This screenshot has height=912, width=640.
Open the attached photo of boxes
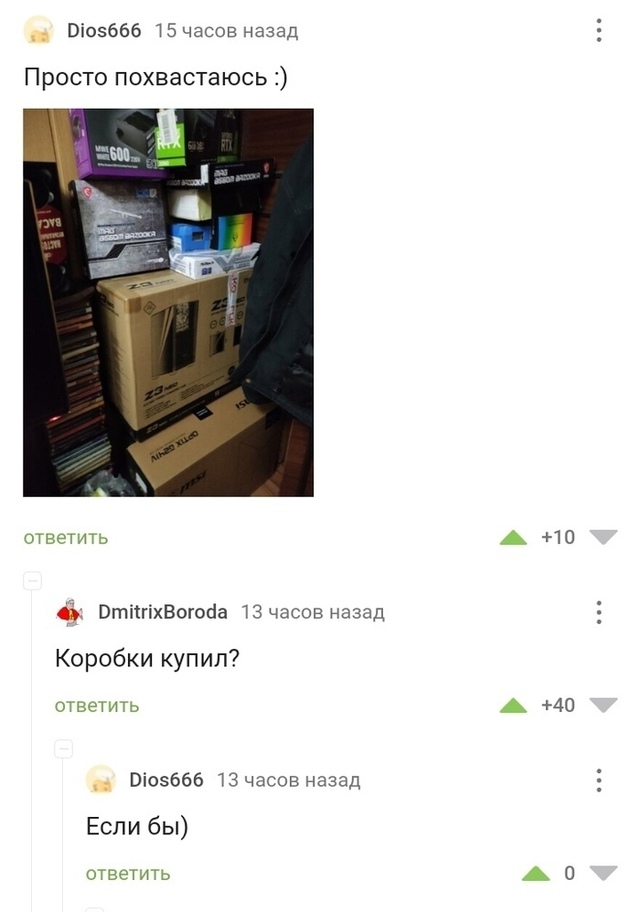coord(168,302)
